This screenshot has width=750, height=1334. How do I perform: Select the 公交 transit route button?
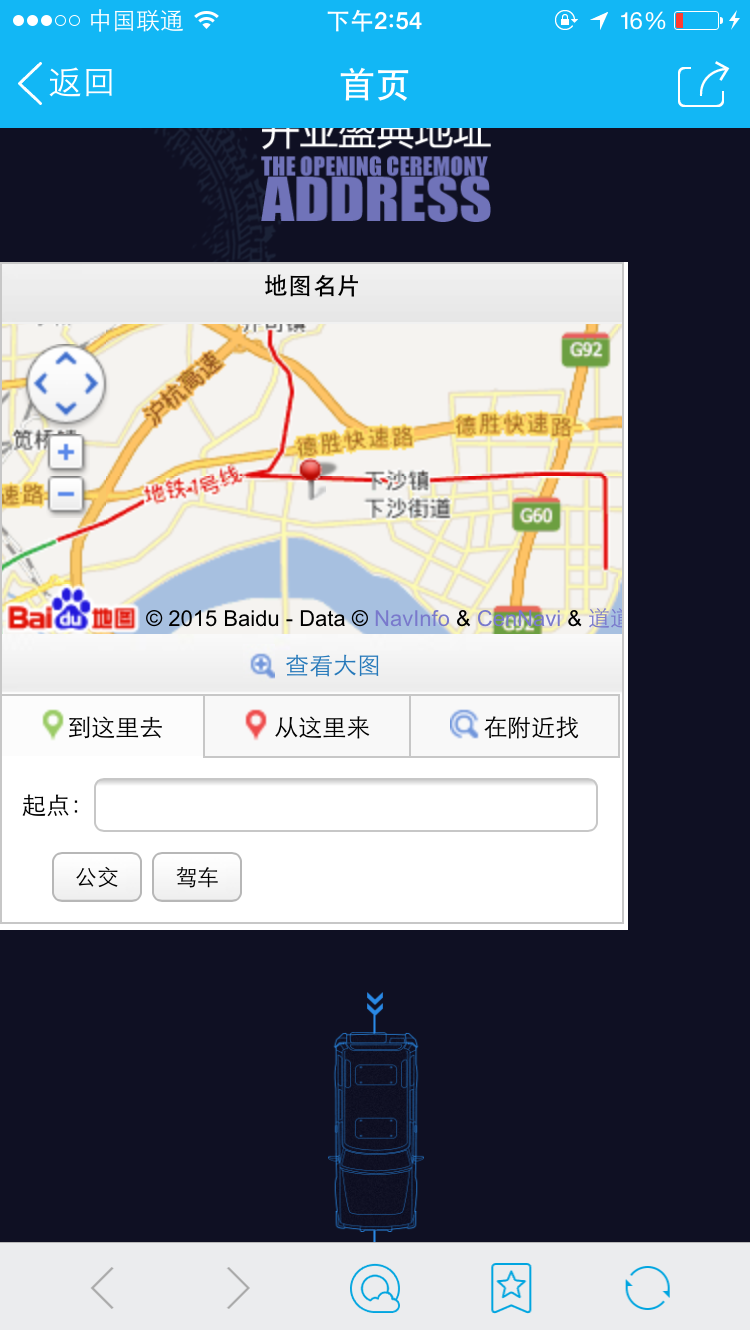coord(96,876)
